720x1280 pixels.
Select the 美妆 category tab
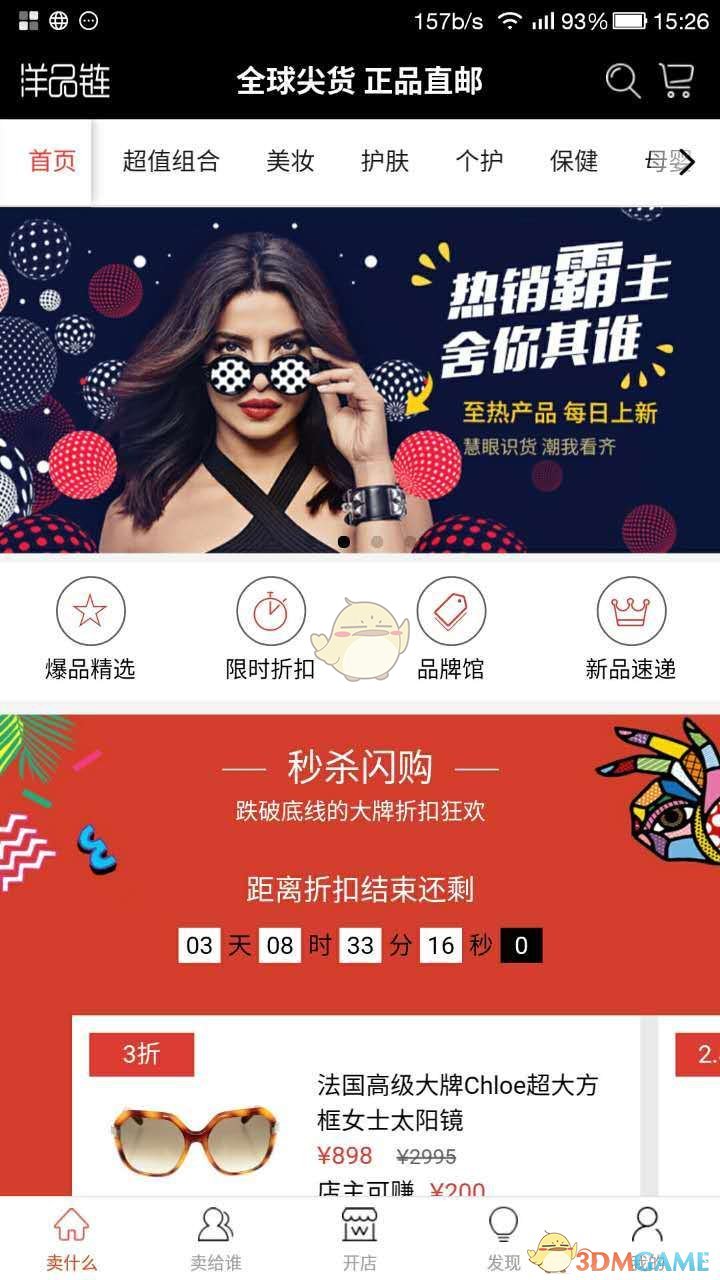290,161
